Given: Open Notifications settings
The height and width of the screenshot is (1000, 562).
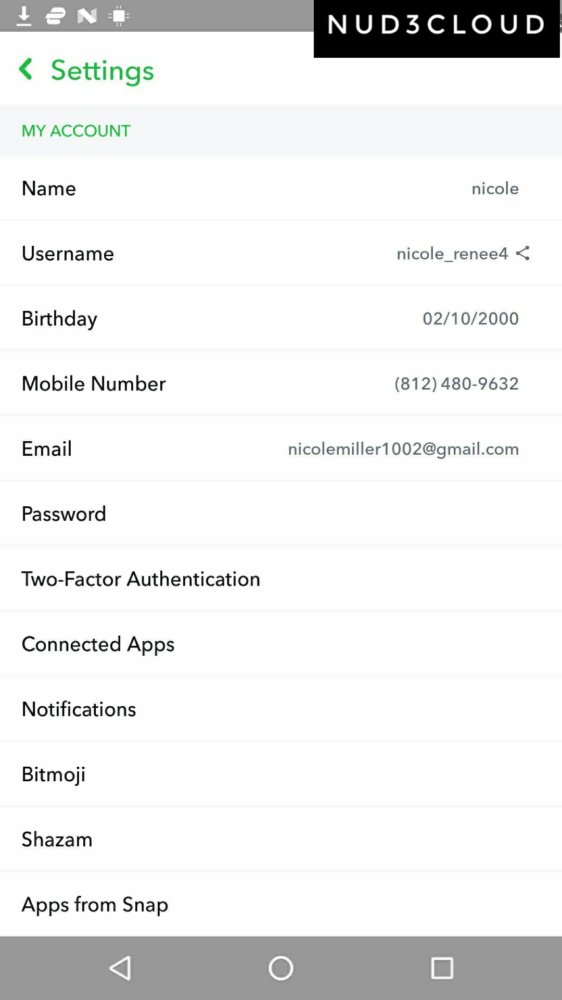Looking at the screenshot, I should 281,709.
